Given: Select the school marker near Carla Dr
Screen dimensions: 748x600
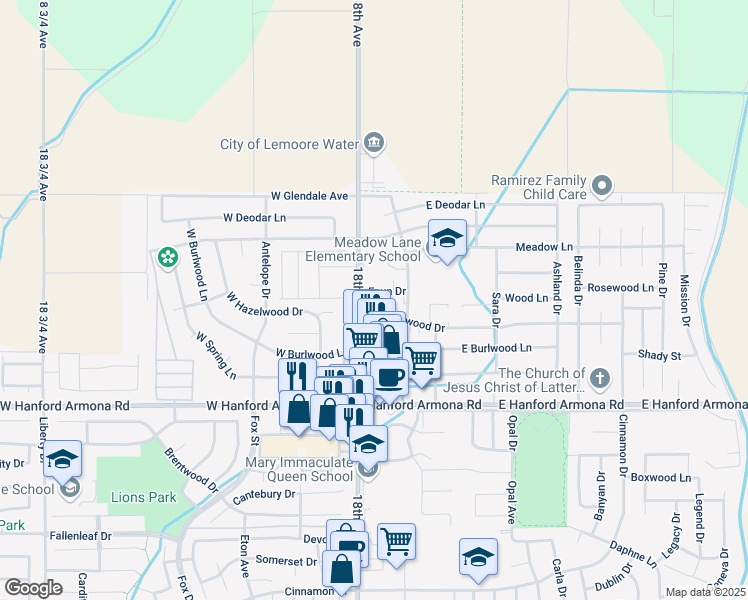Looking at the screenshot, I should pyautogui.click(x=478, y=556).
